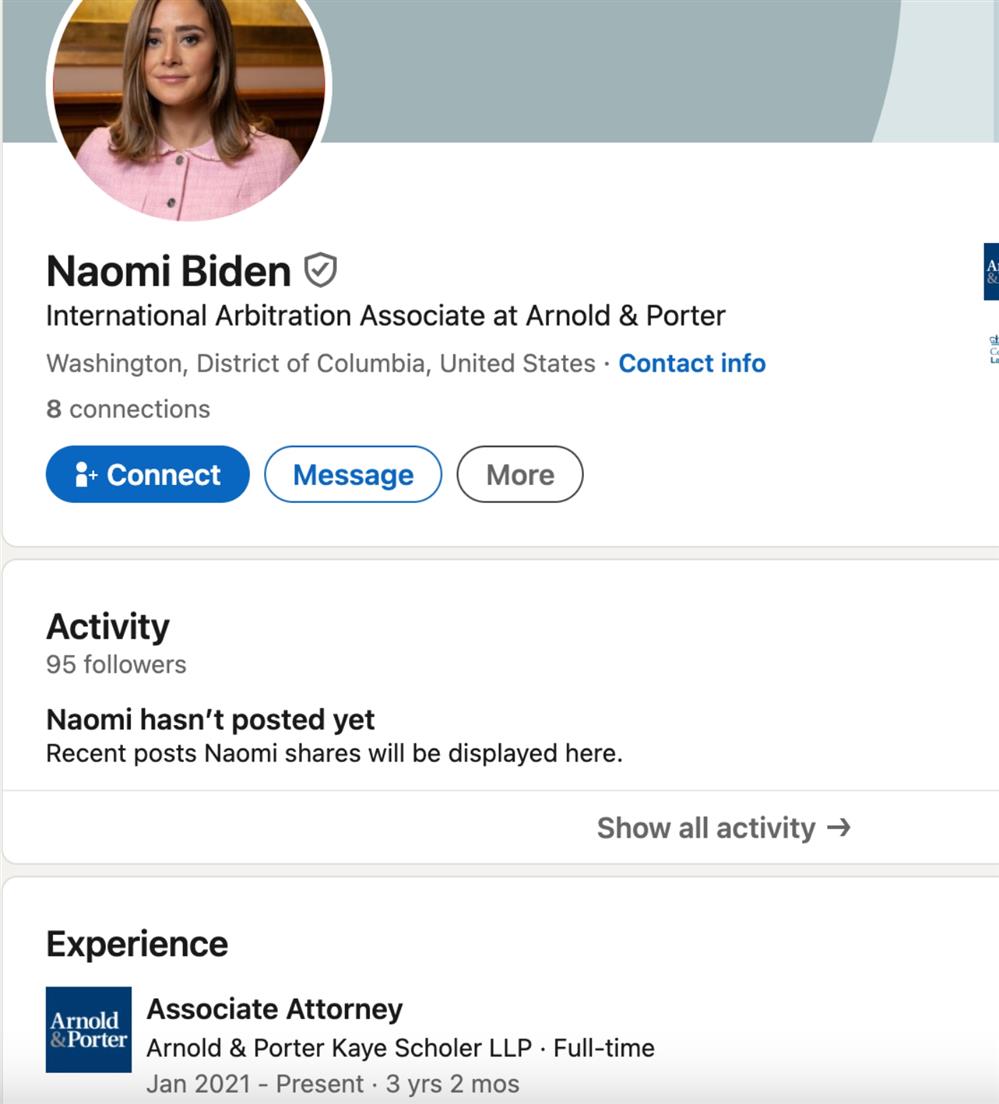Click the Connect button
The width and height of the screenshot is (999, 1104).
(147, 474)
